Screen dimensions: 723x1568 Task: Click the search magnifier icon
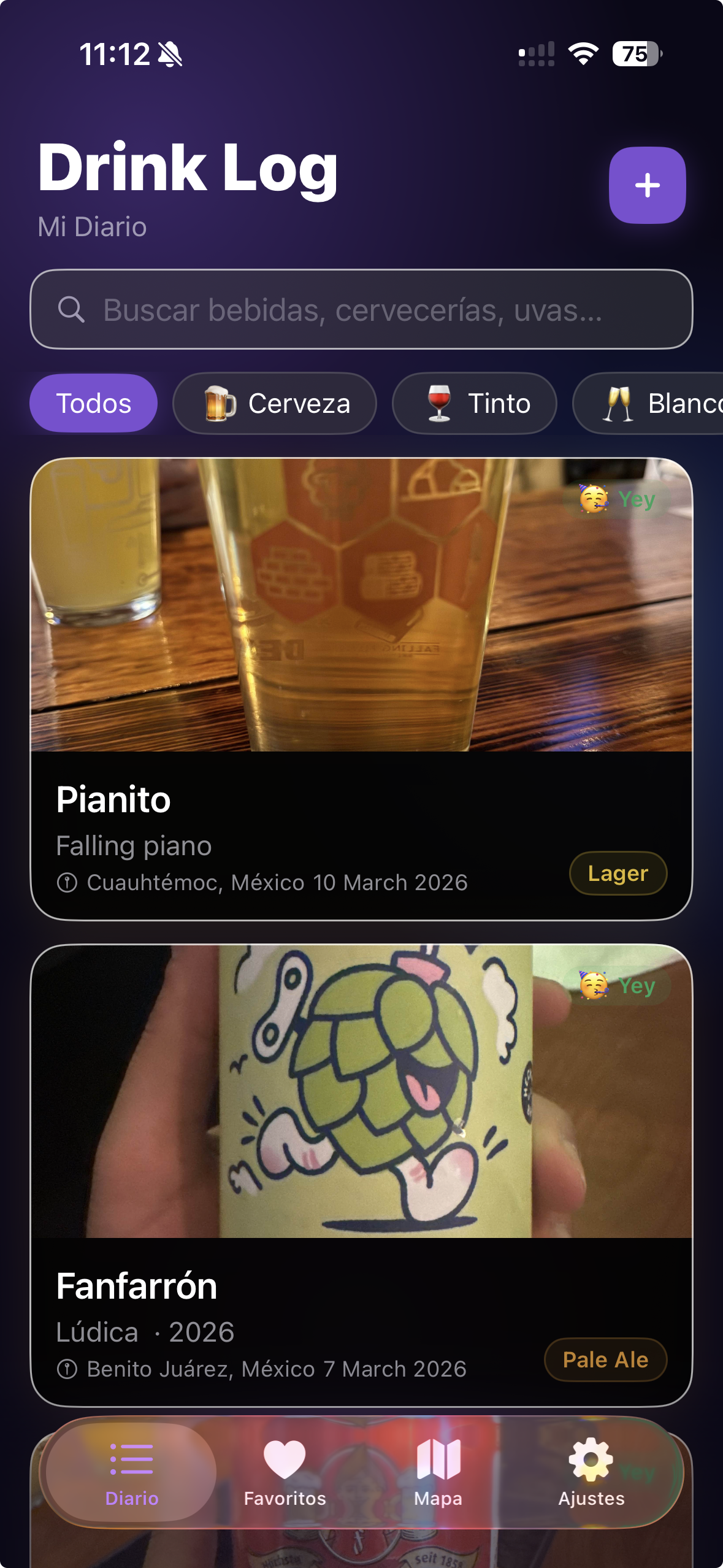72,310
